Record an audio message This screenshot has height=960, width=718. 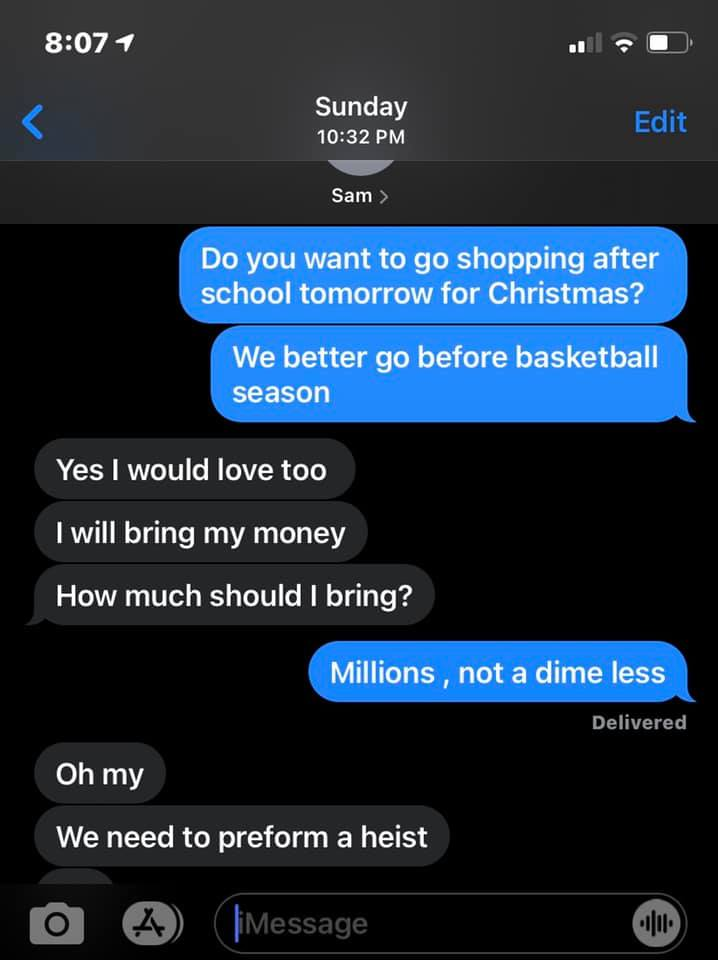tap(659, 923)
